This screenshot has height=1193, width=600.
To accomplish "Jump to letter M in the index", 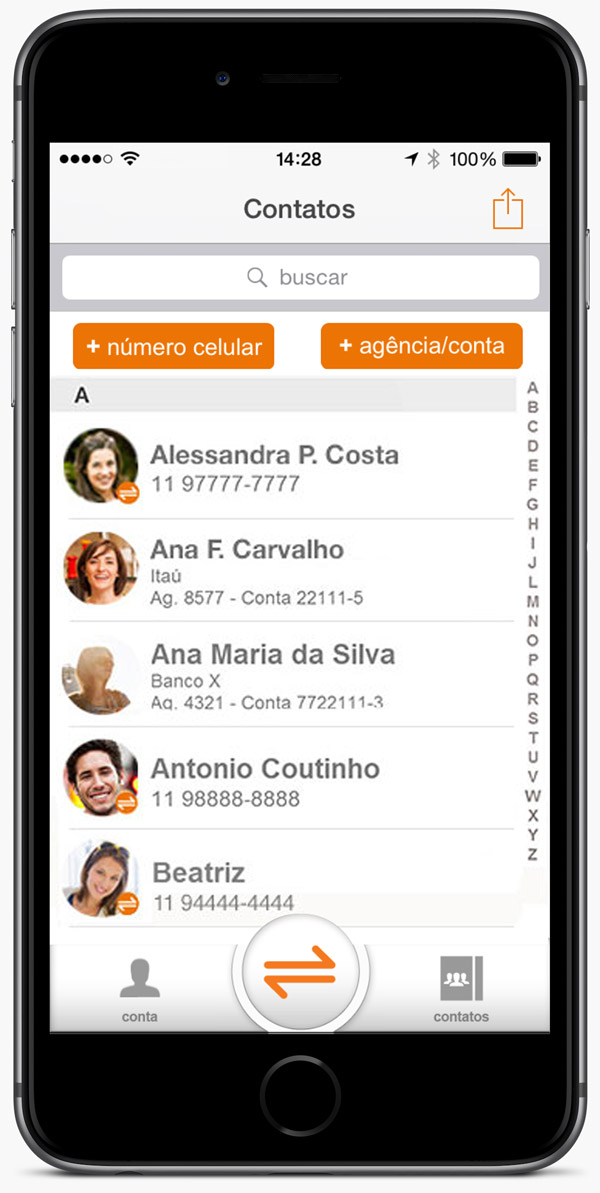I will click(532, 601).
